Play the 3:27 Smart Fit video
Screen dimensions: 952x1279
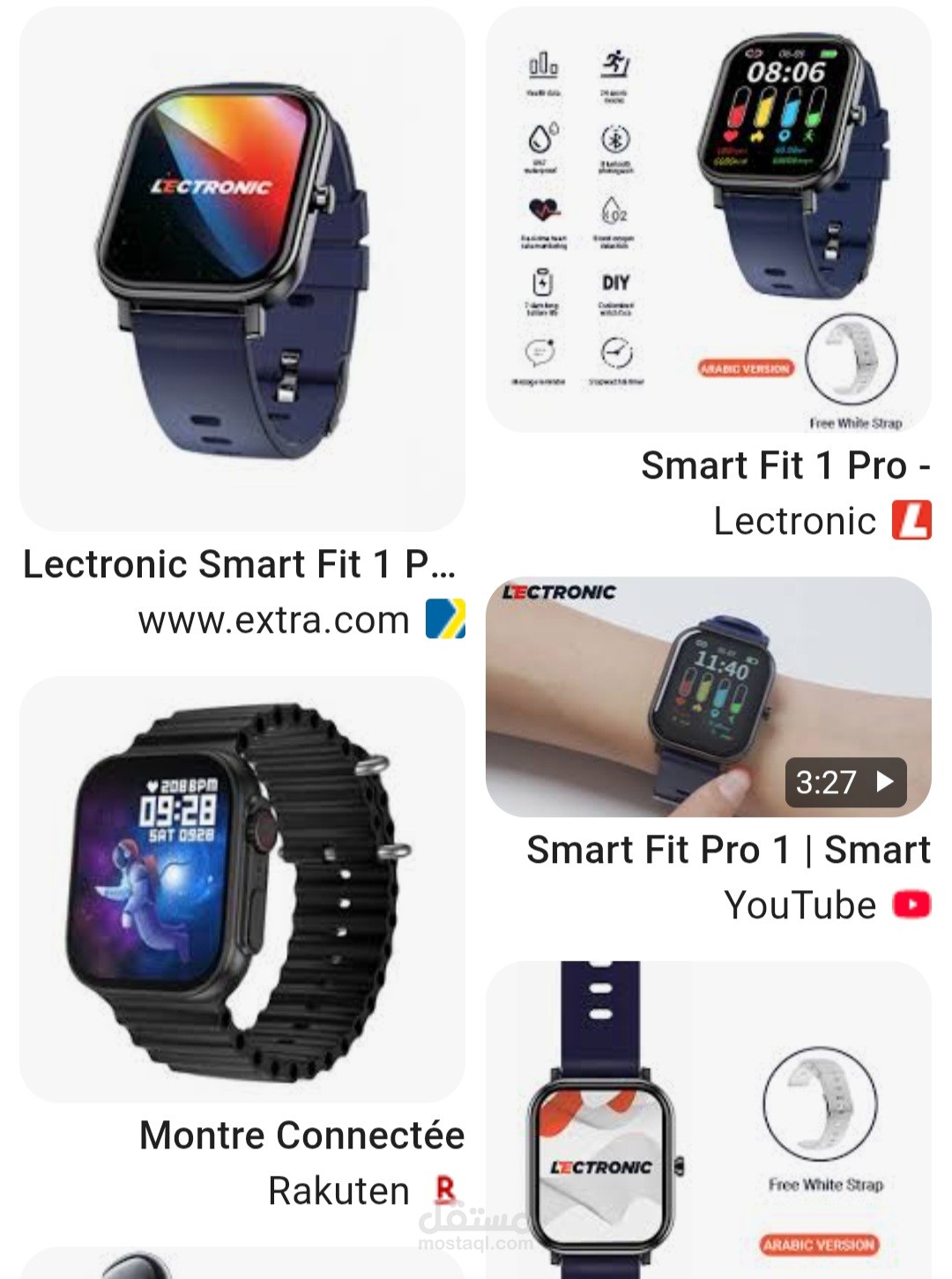pos(846,781)
